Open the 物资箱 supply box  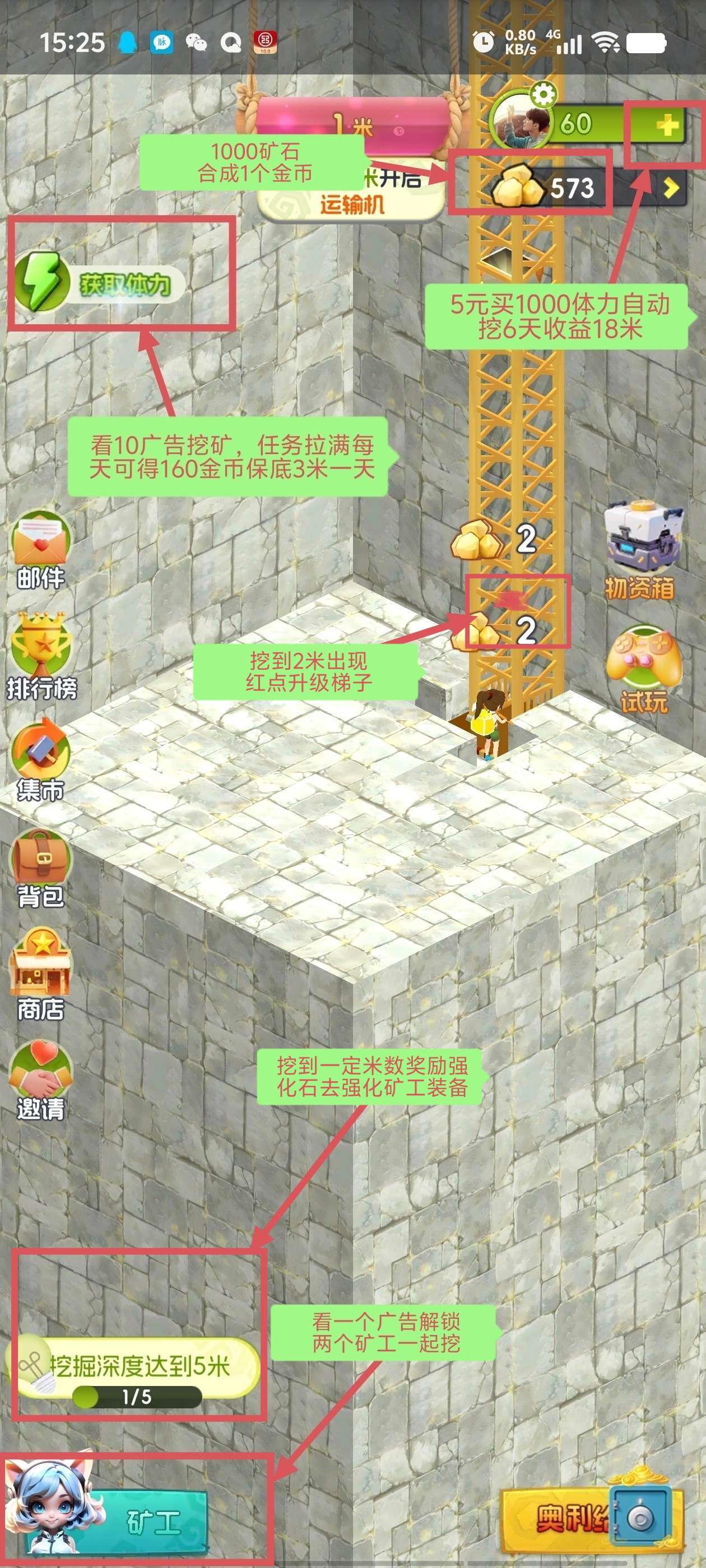coord(642,551)
